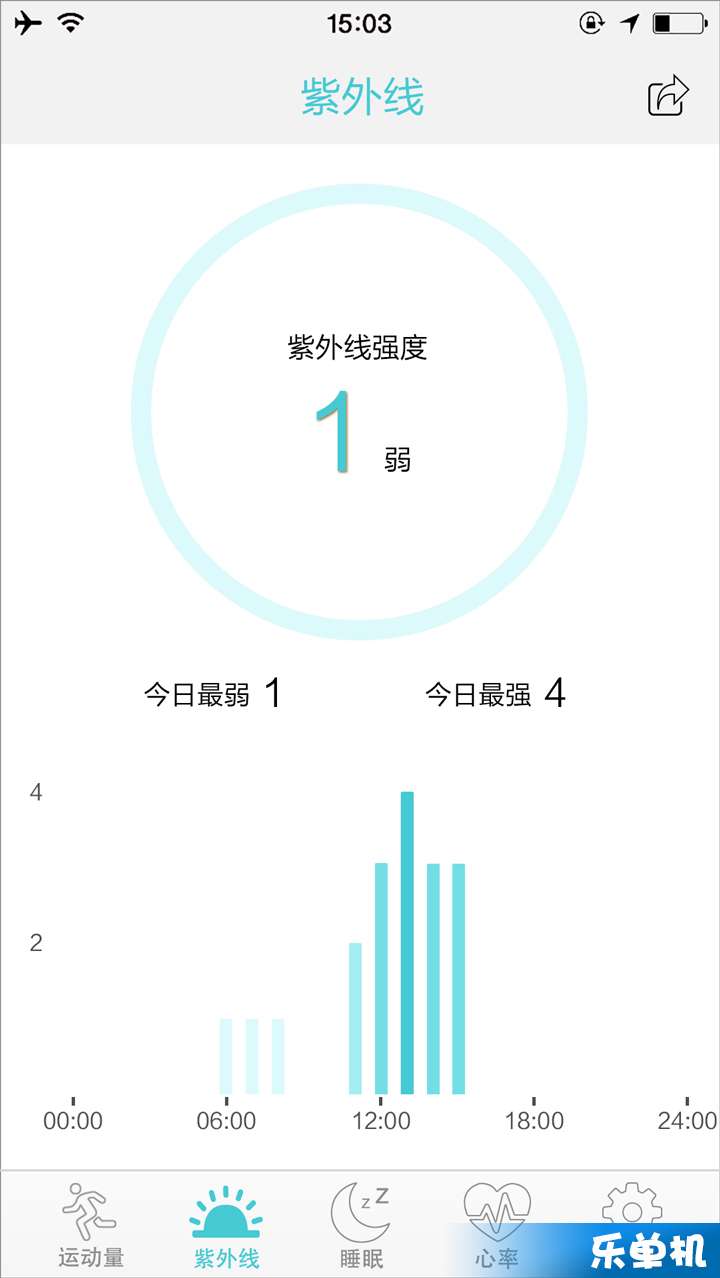Open the 睡眠 sleep tab
The width and height of the screenshot is (720, 1278).
(361, 1223)
